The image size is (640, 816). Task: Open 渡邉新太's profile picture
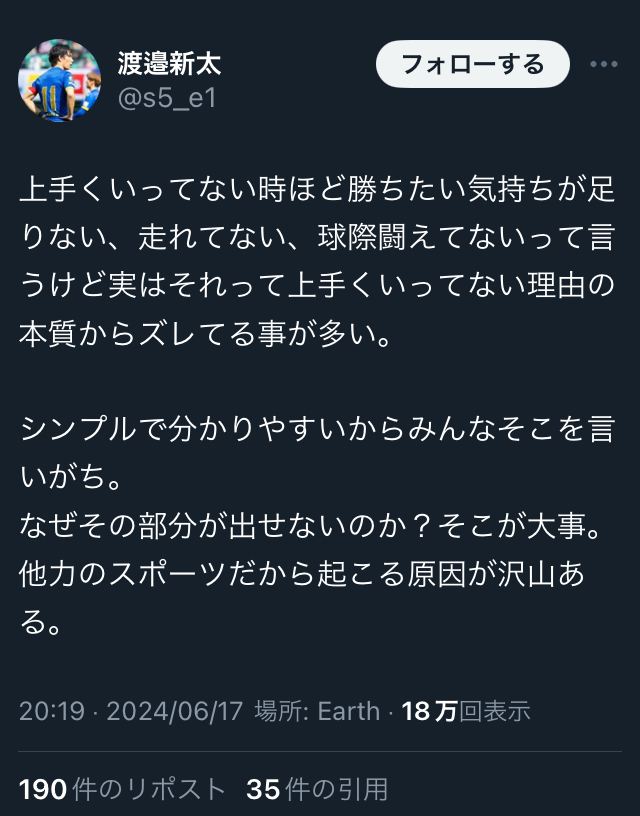[59, 81]
